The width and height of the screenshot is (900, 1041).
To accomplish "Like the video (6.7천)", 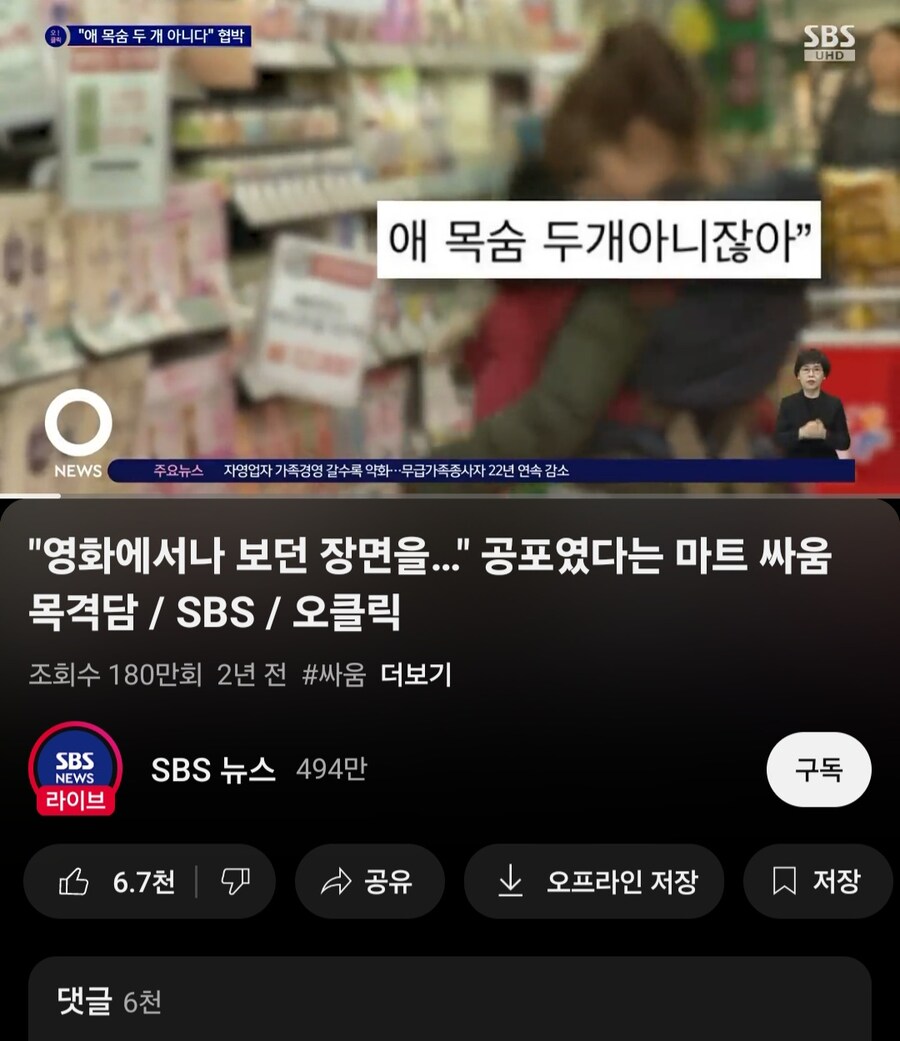I will point(118,881).
